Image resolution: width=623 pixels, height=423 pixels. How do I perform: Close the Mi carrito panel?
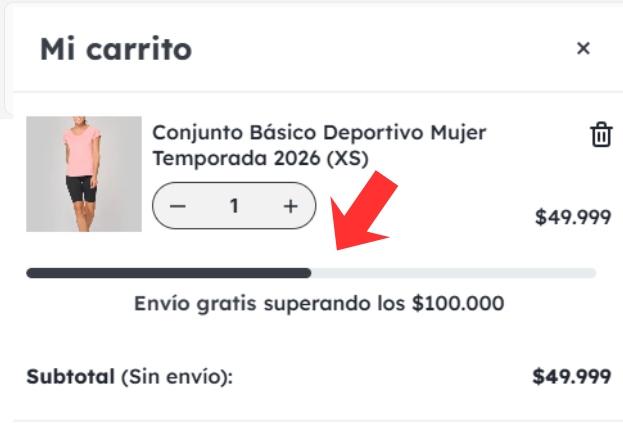(x=583, y=48)
